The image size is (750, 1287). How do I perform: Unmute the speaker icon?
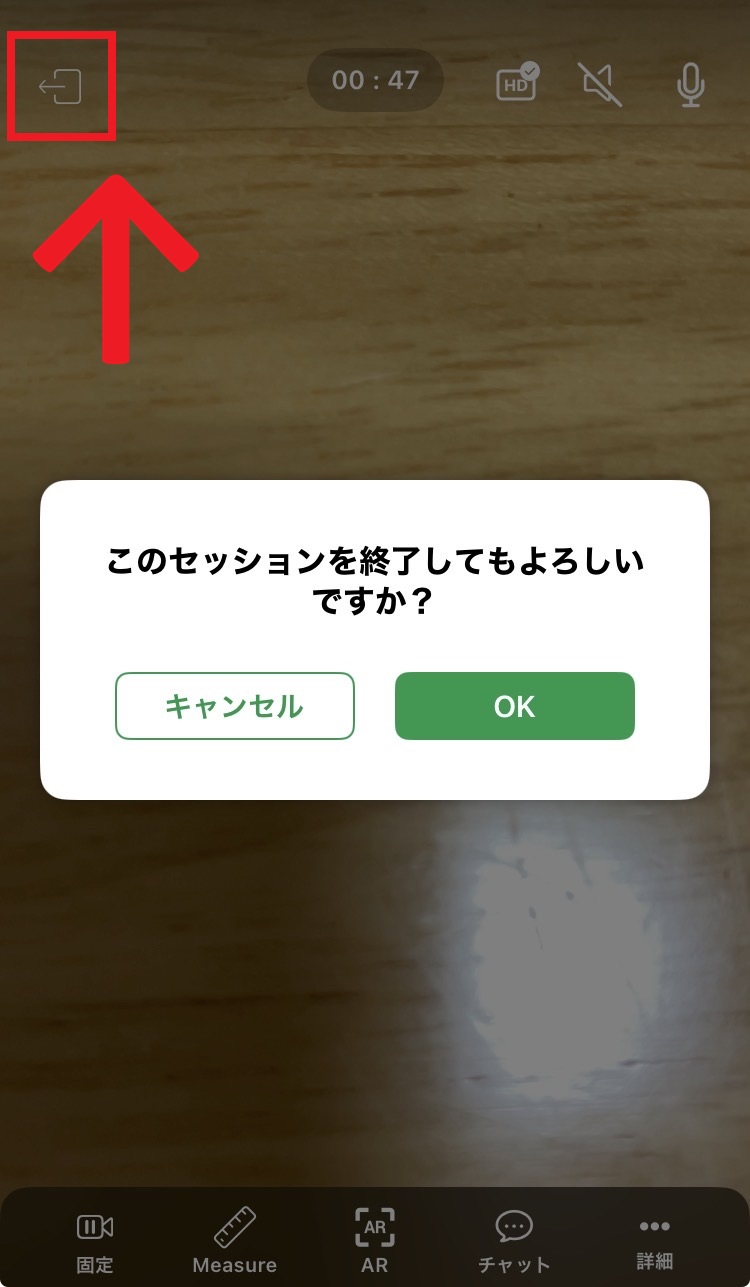click(x=600, y=84)
